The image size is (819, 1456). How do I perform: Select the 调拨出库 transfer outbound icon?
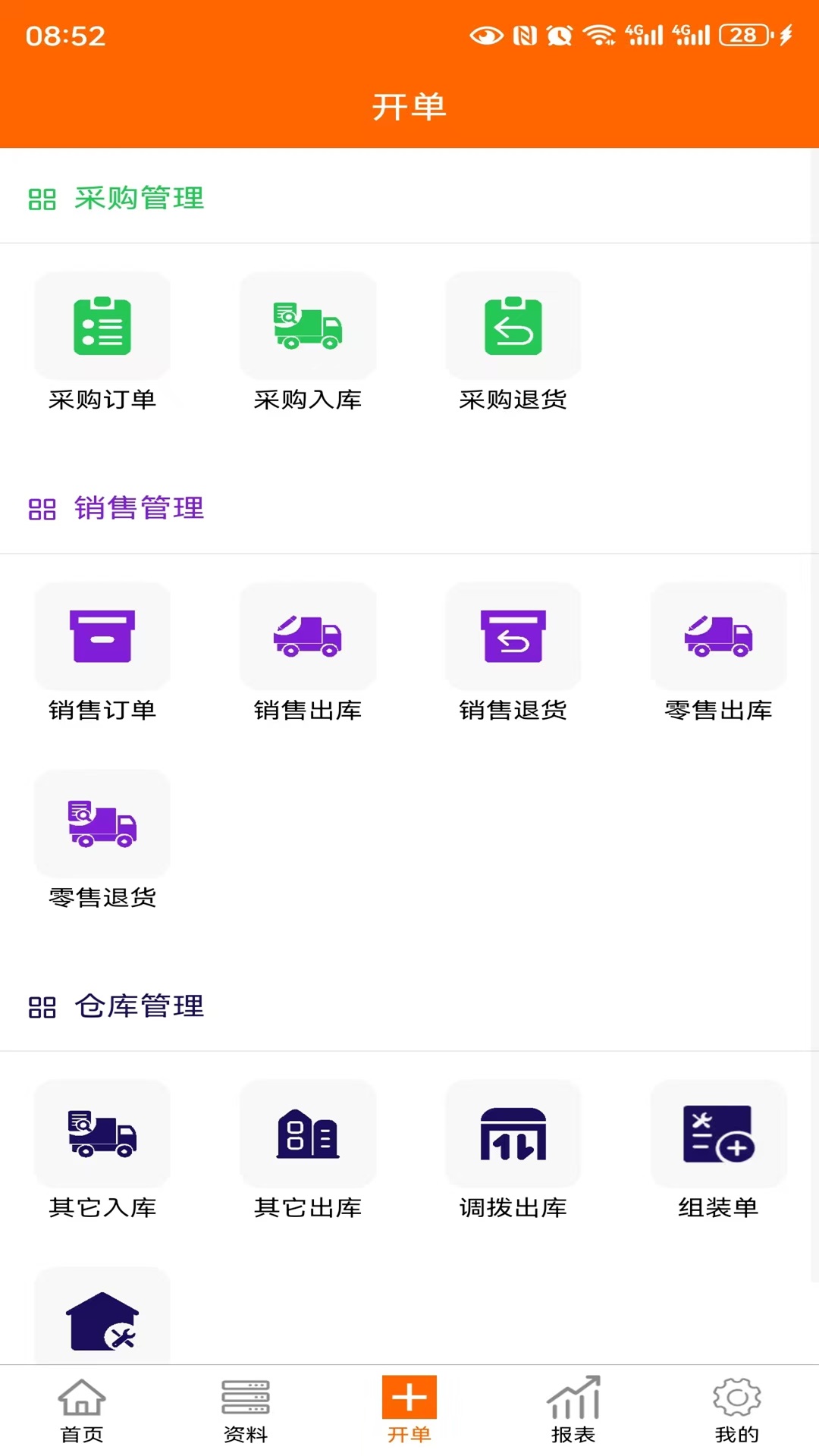pos(513,1134)
